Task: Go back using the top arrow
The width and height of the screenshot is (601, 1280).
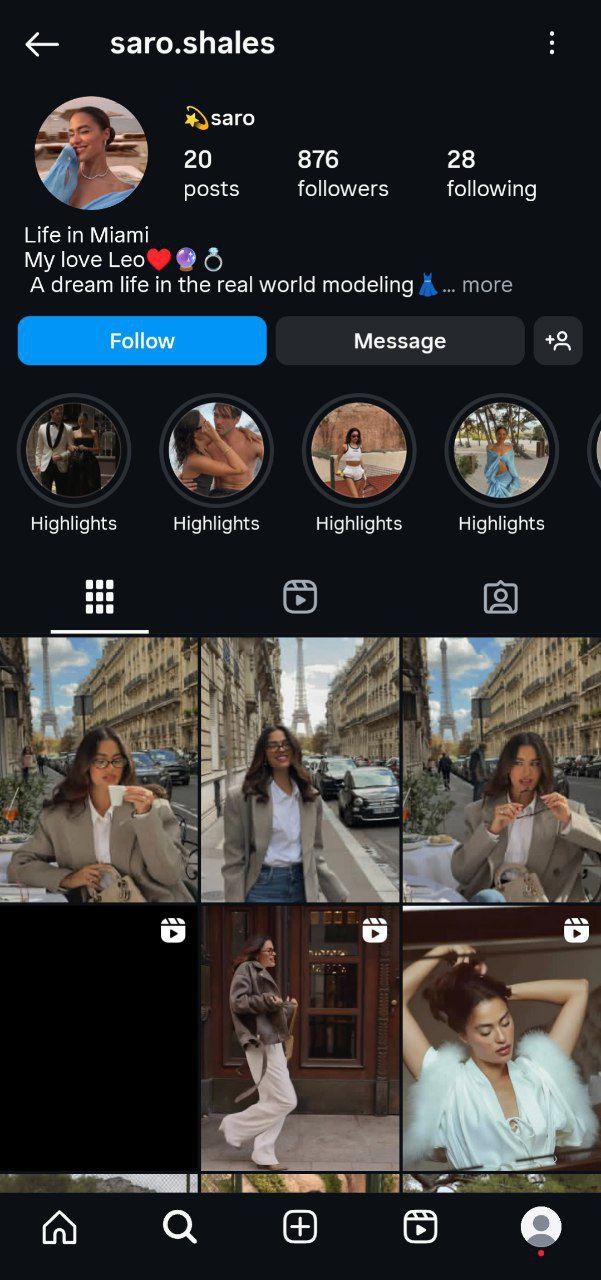Action: coord(42,44)
